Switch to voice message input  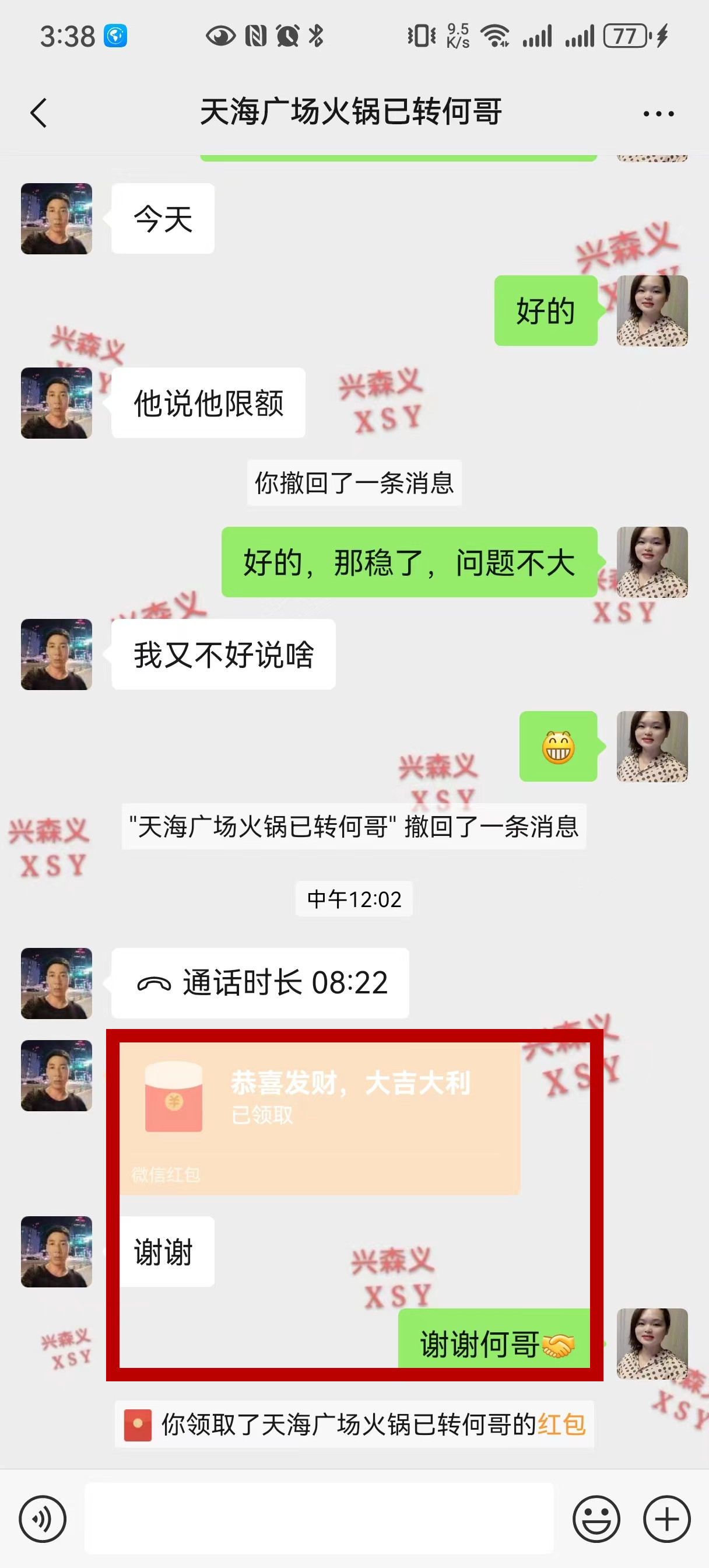click(x=42, y=1518)
